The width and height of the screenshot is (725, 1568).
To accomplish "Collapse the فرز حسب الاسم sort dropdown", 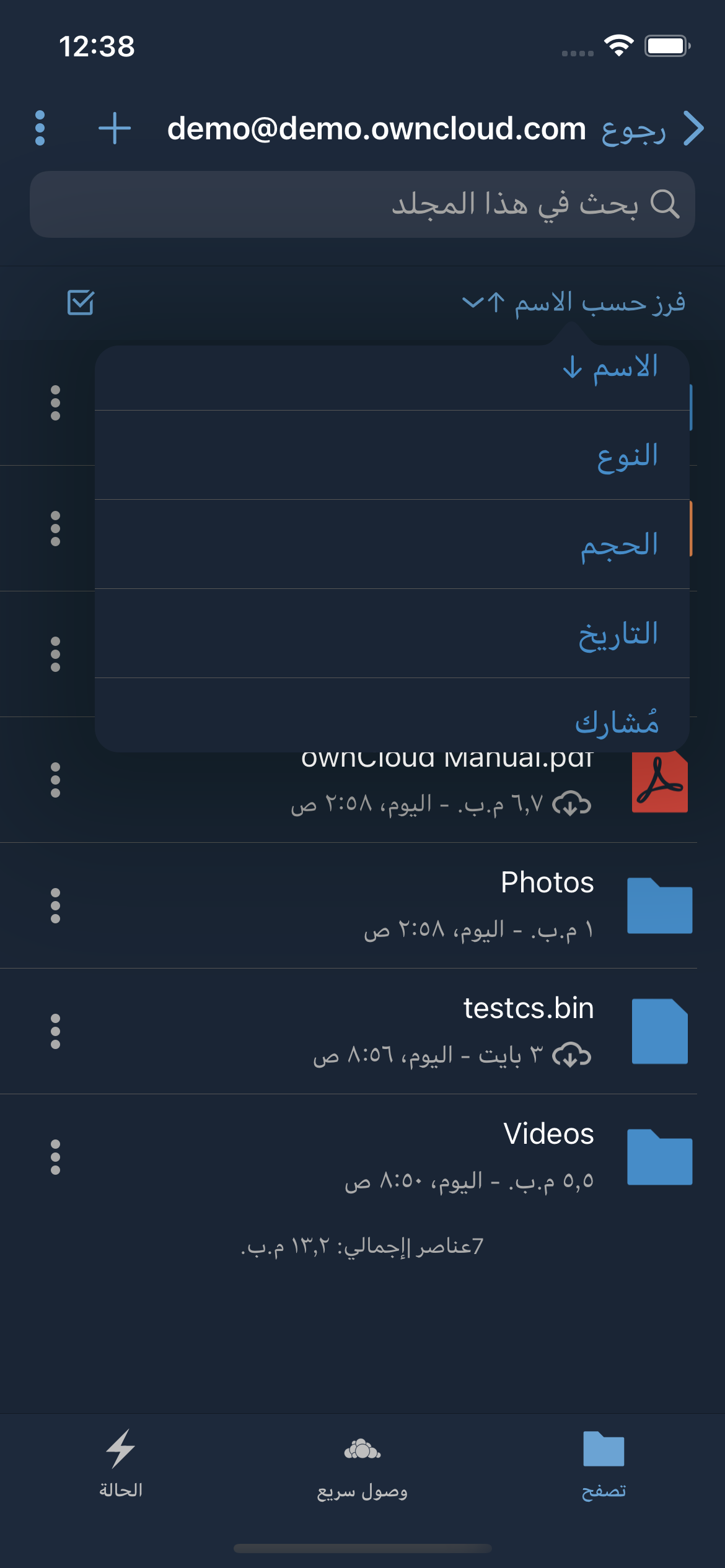I will tap(573, 303).
